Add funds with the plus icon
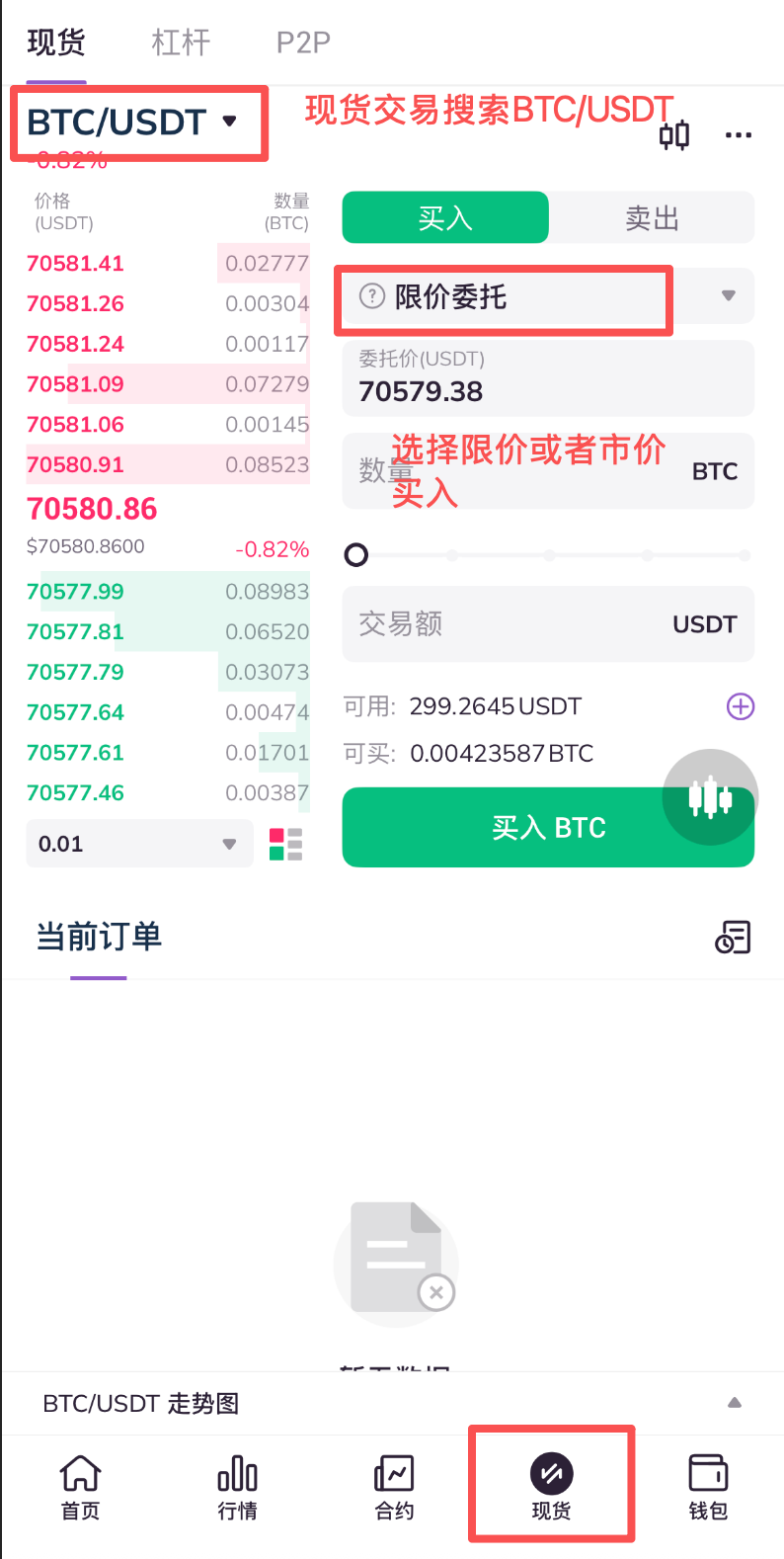This screenshot has height=1559, width=784. tap(741, 706)
